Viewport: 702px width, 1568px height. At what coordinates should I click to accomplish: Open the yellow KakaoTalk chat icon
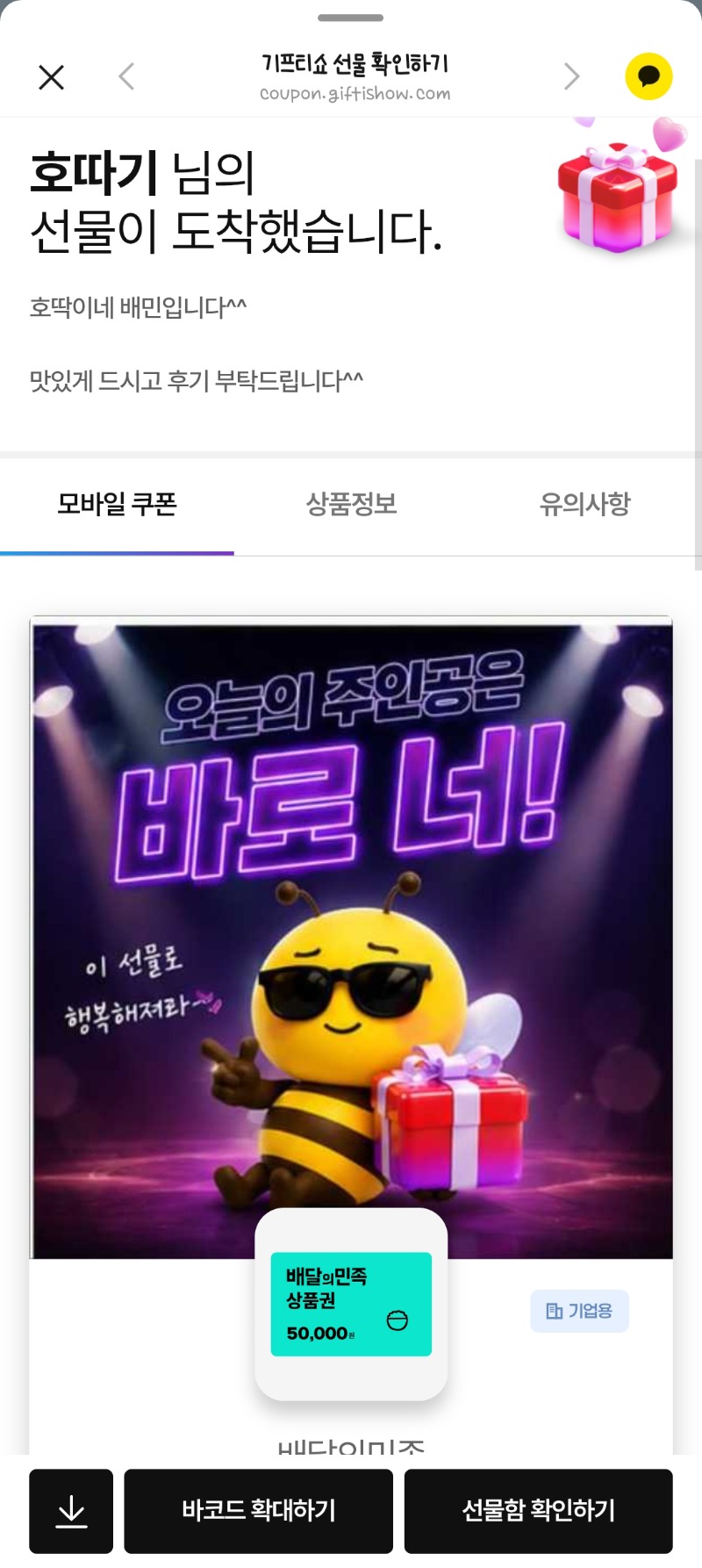coord(648,76)
